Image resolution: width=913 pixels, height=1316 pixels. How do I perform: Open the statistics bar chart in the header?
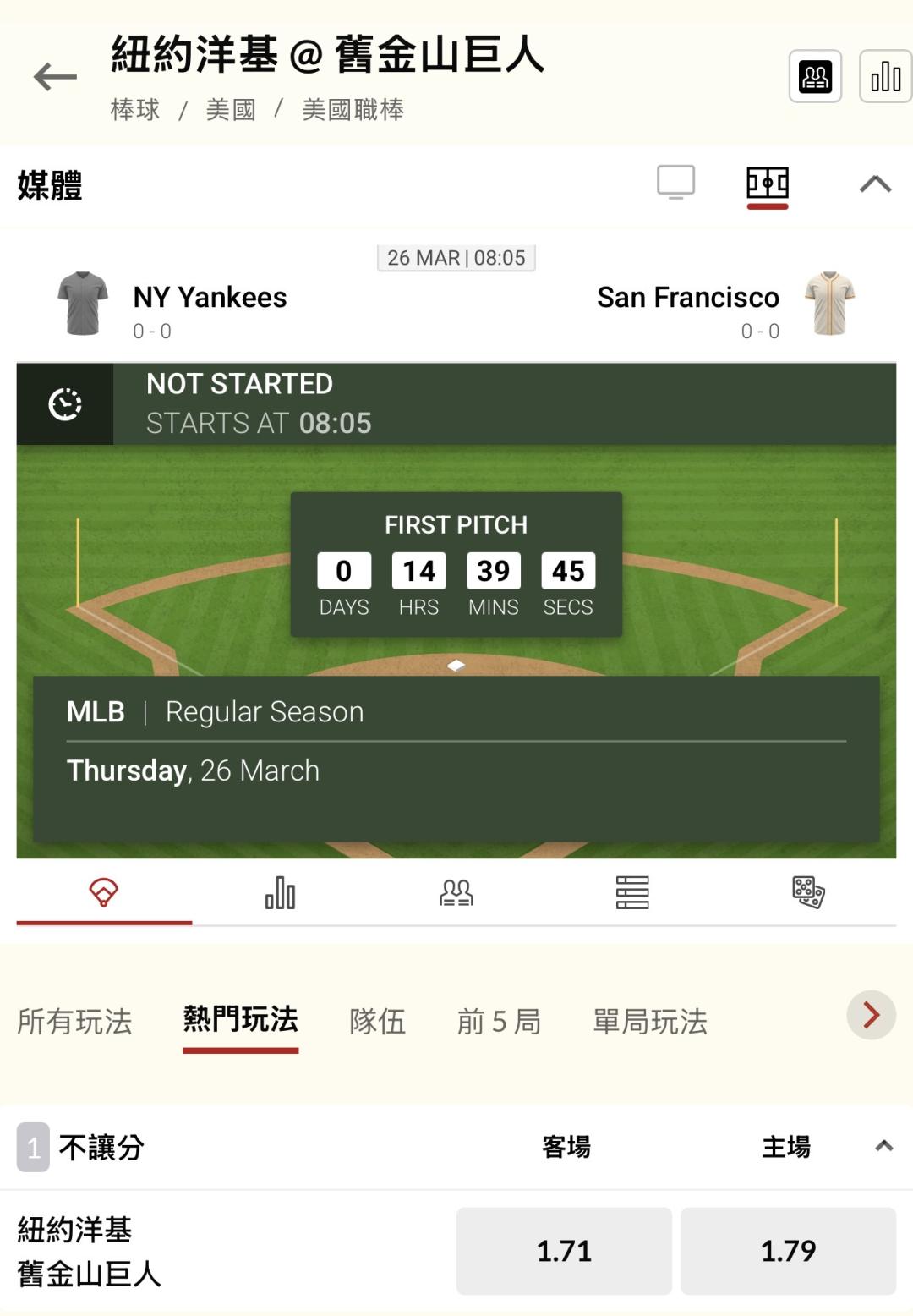(885, 77)
